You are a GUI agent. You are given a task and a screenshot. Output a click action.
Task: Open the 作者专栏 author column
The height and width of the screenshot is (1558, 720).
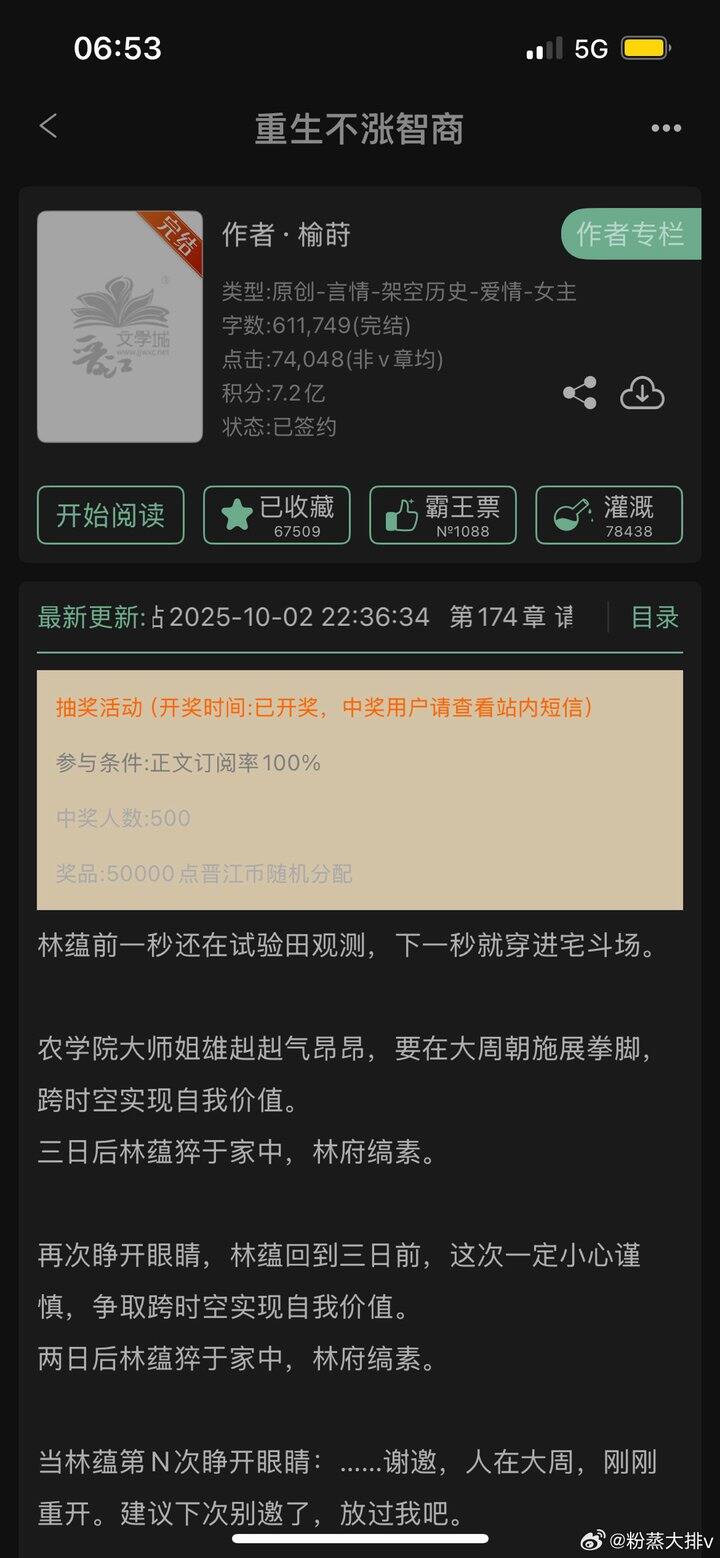point(630,234)
